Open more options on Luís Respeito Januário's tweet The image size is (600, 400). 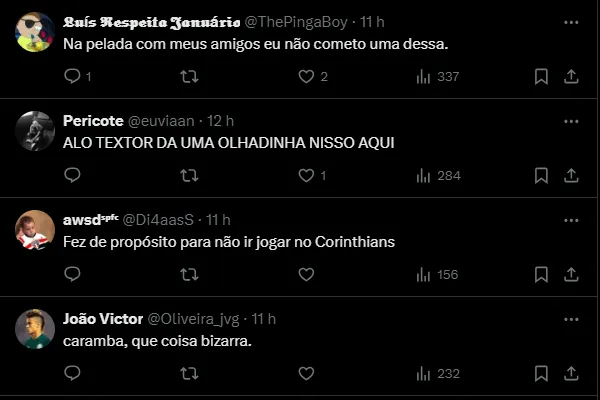[x=570, y=21]
